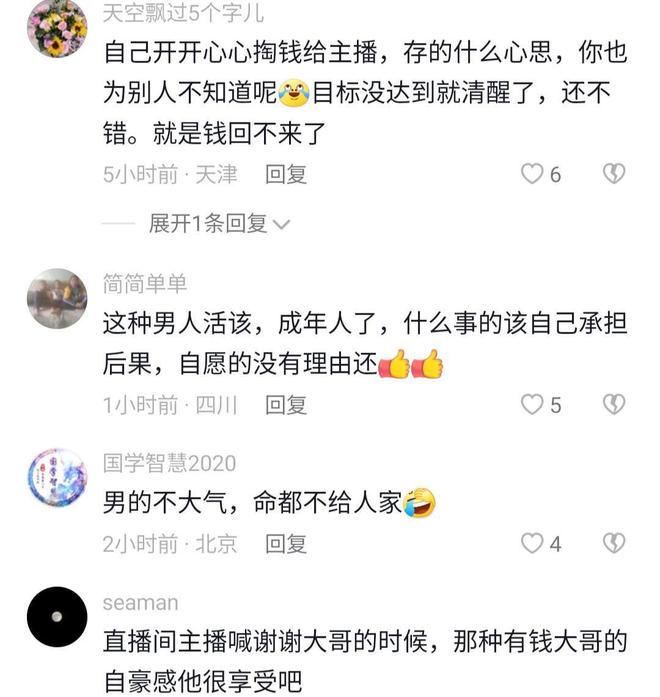This screenshot has width=660, height=697.
Task: Like the comment by 简简单单
Action: click(532, 405)
